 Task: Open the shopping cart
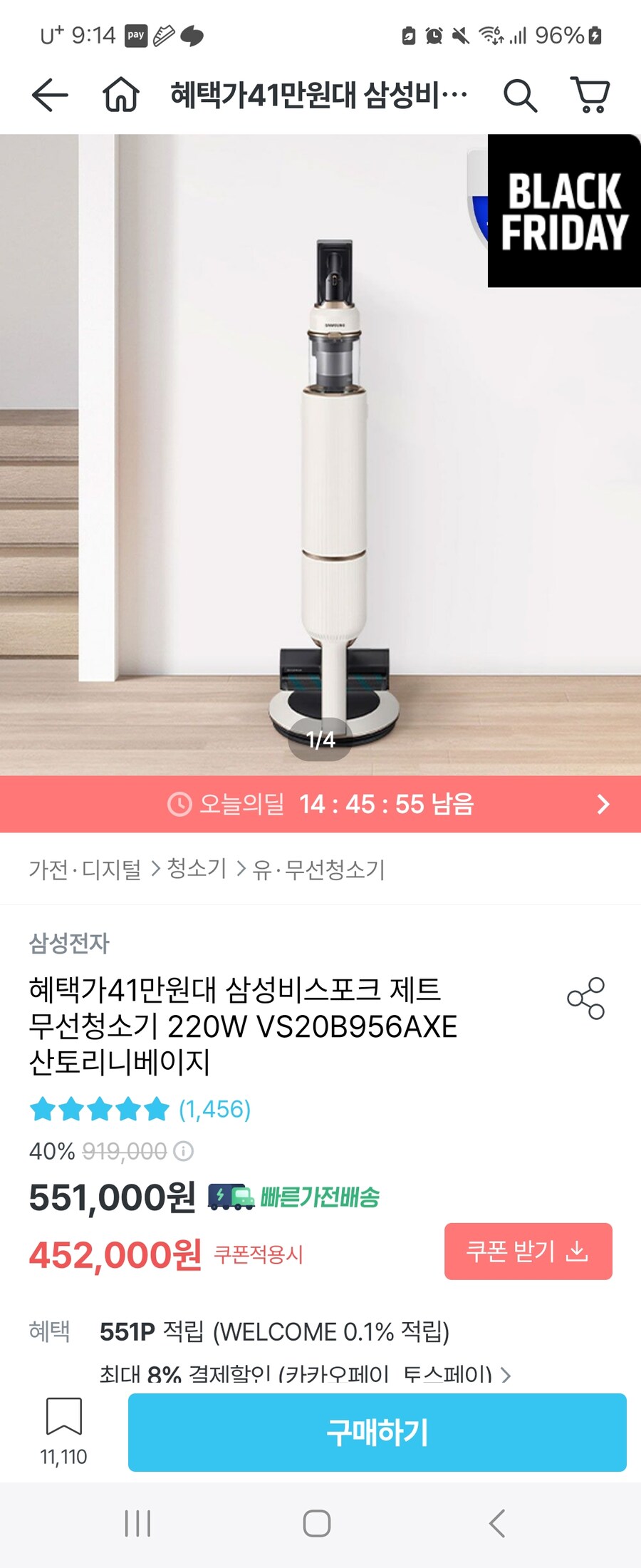pos(590,95)
